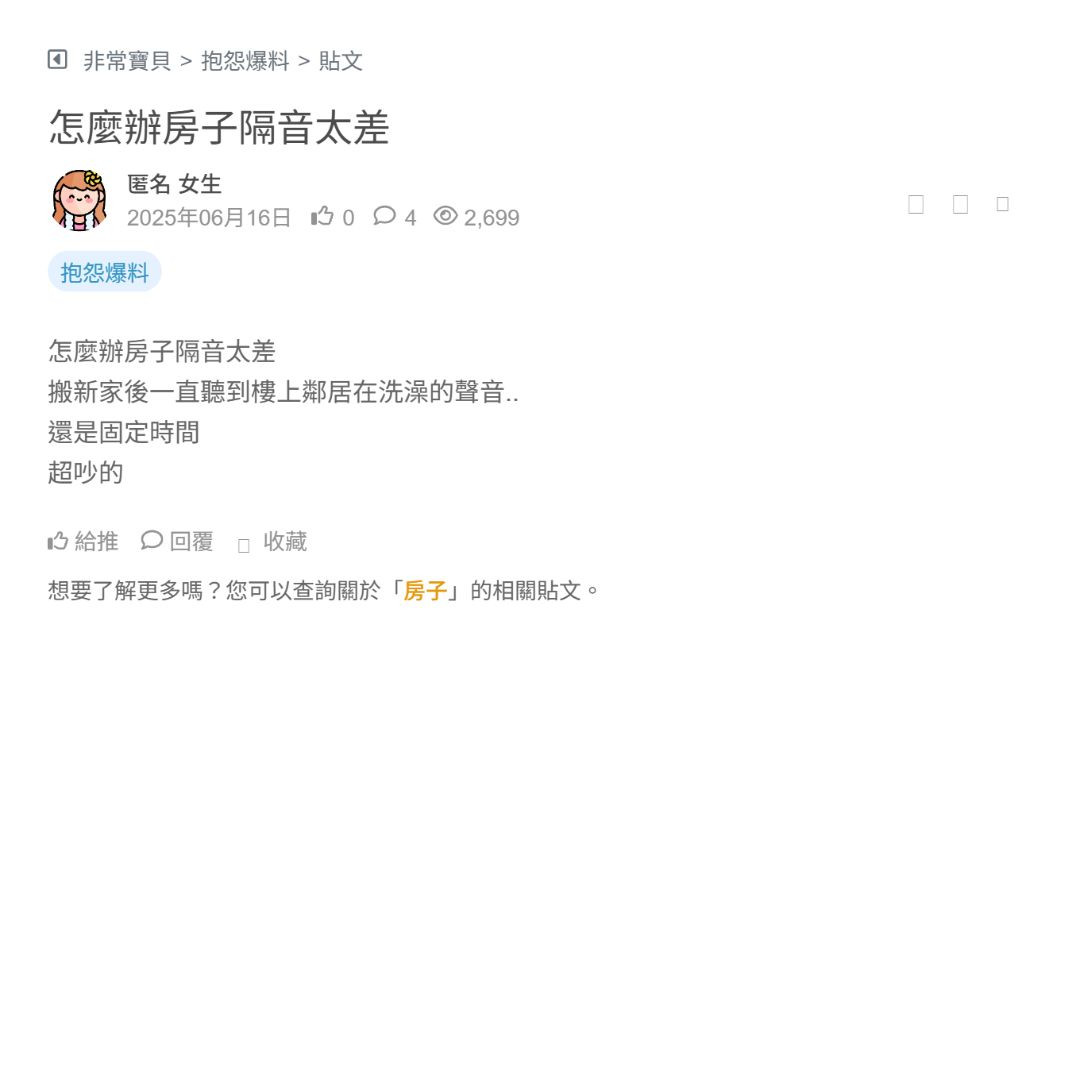Tap the back arrow icon in breadcrumb
This screenshot has height=1080, width=1080.
(57, 60)
